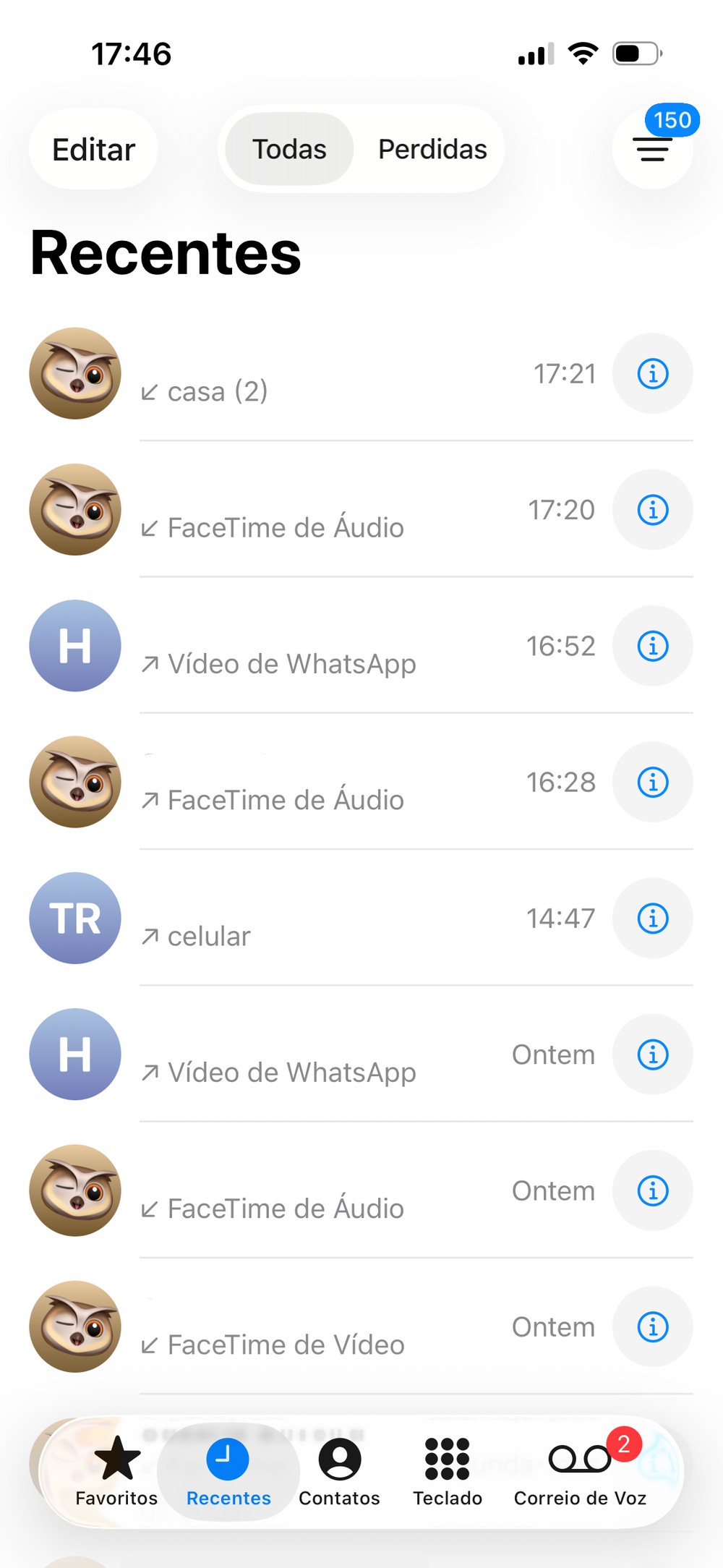Show info for the 17:20 FaceTime call
The image size is (723, 1568).
tap(652, 510)
